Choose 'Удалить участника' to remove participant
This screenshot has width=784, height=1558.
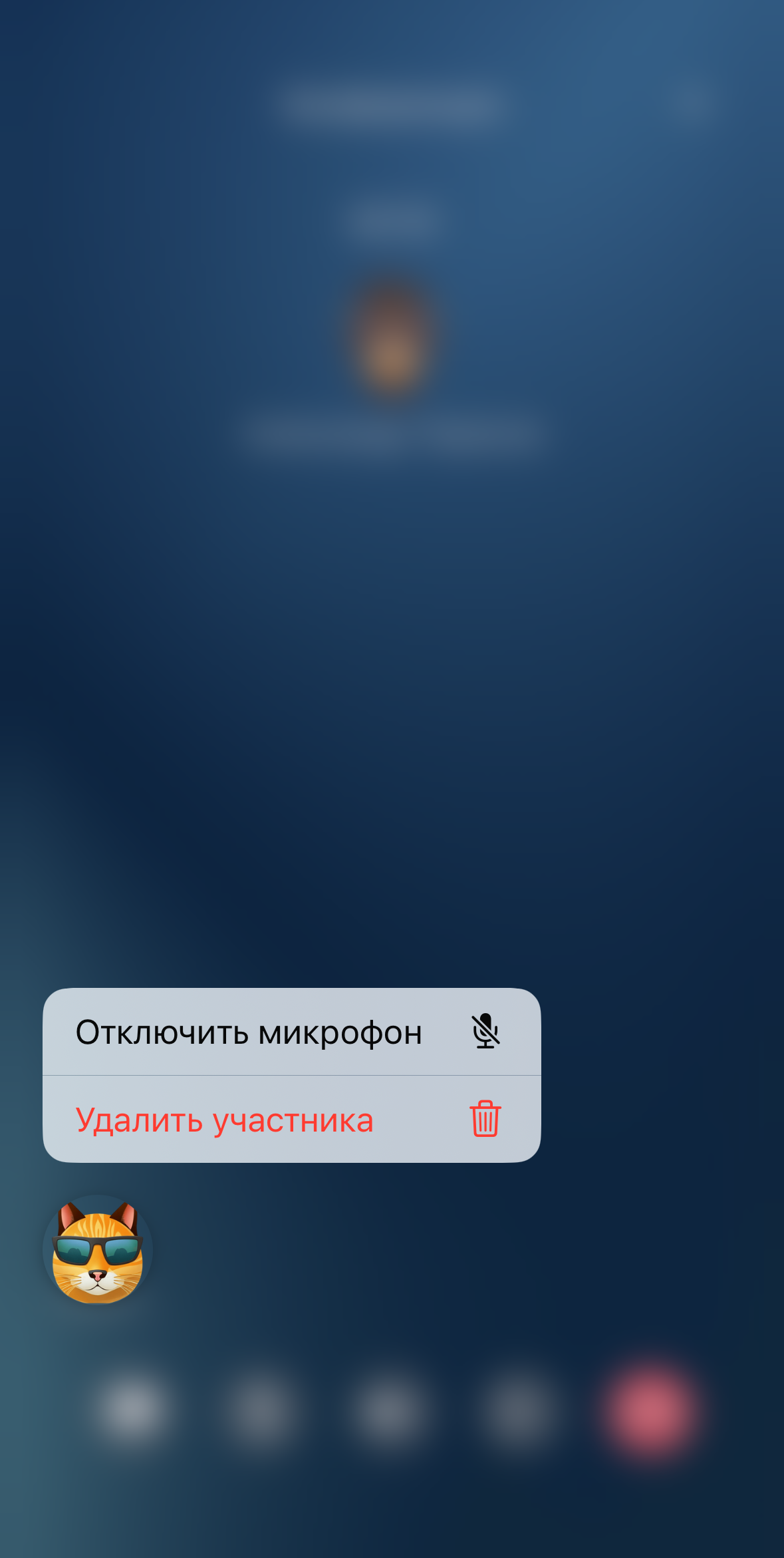coord(291,1120)
